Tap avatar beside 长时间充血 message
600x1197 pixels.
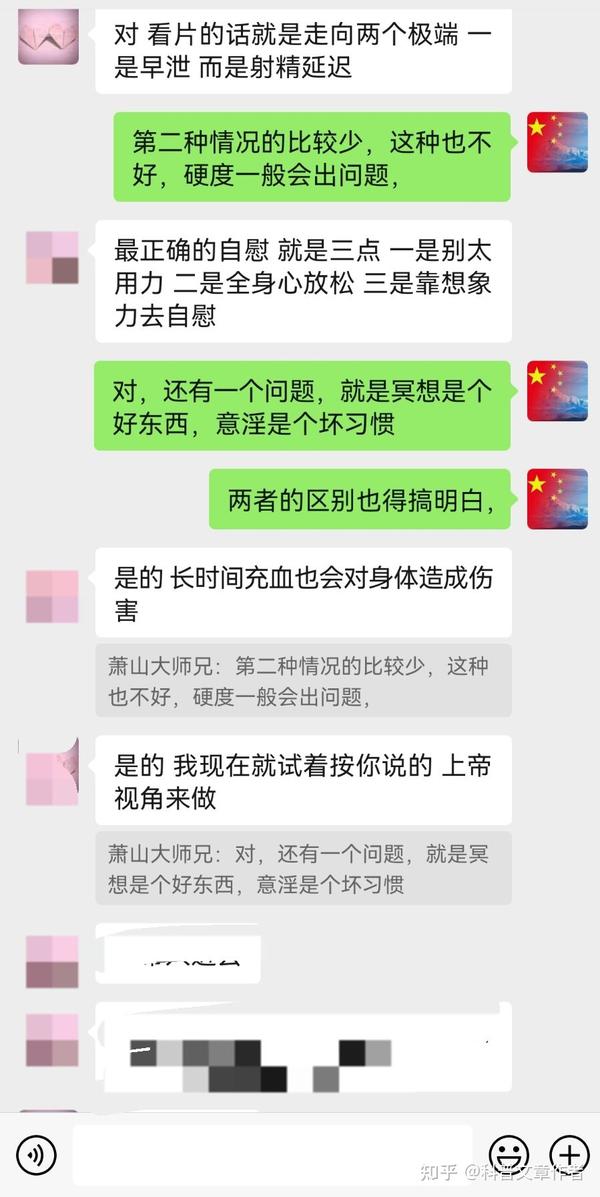click(52, 596)
